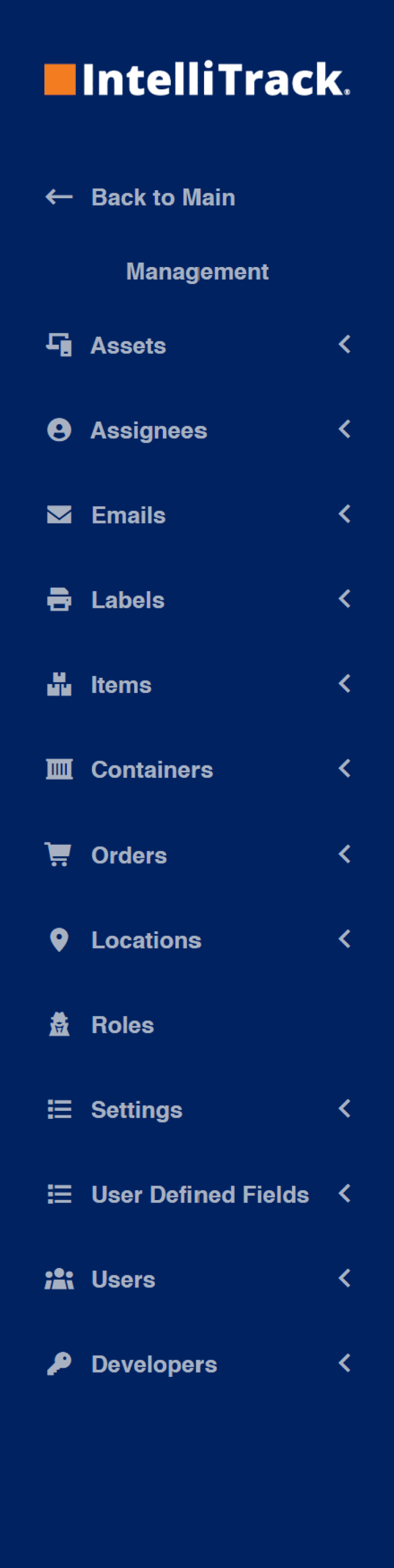394x1568 pixels.
Task: Expand the Developers section
Action: pos(197,1364)
